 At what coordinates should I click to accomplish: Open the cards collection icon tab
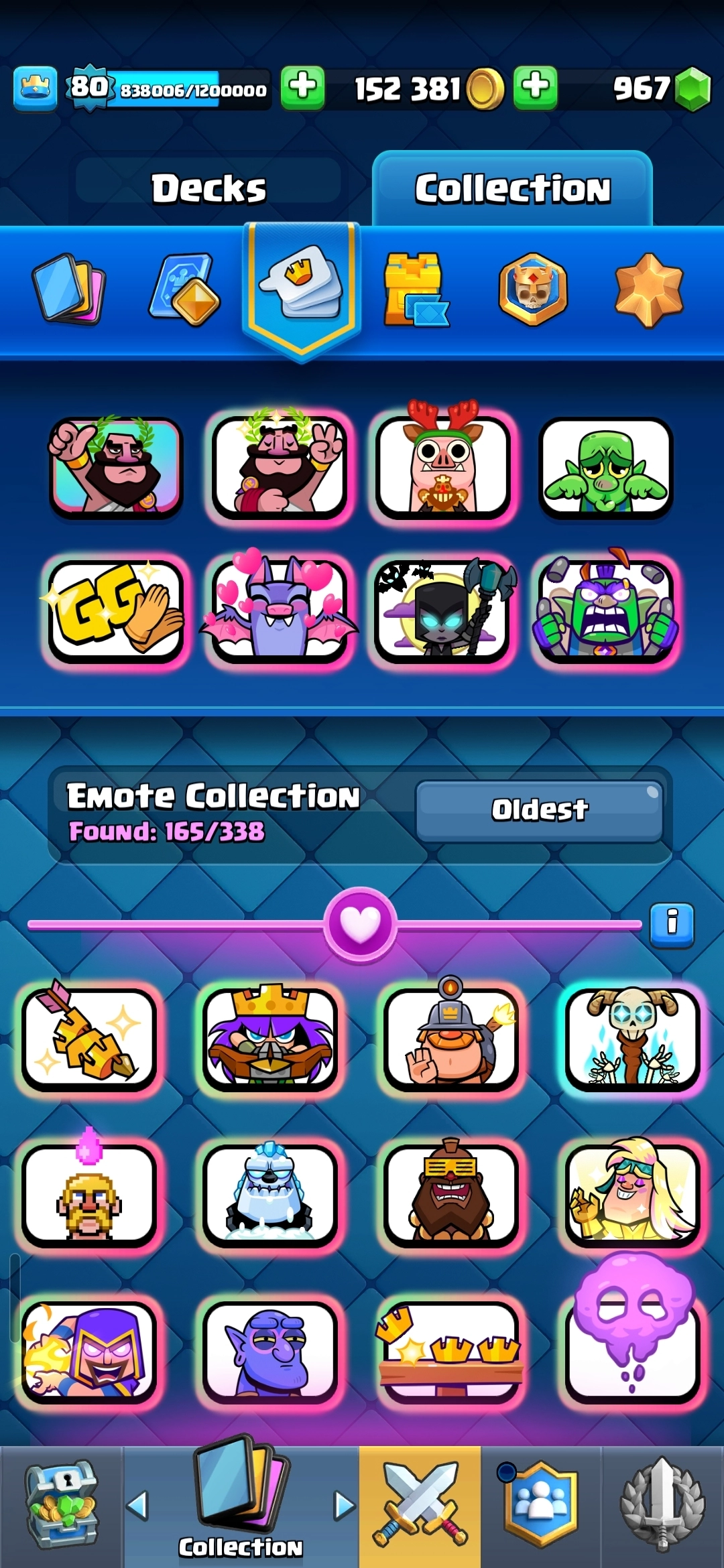coord(69,289)
